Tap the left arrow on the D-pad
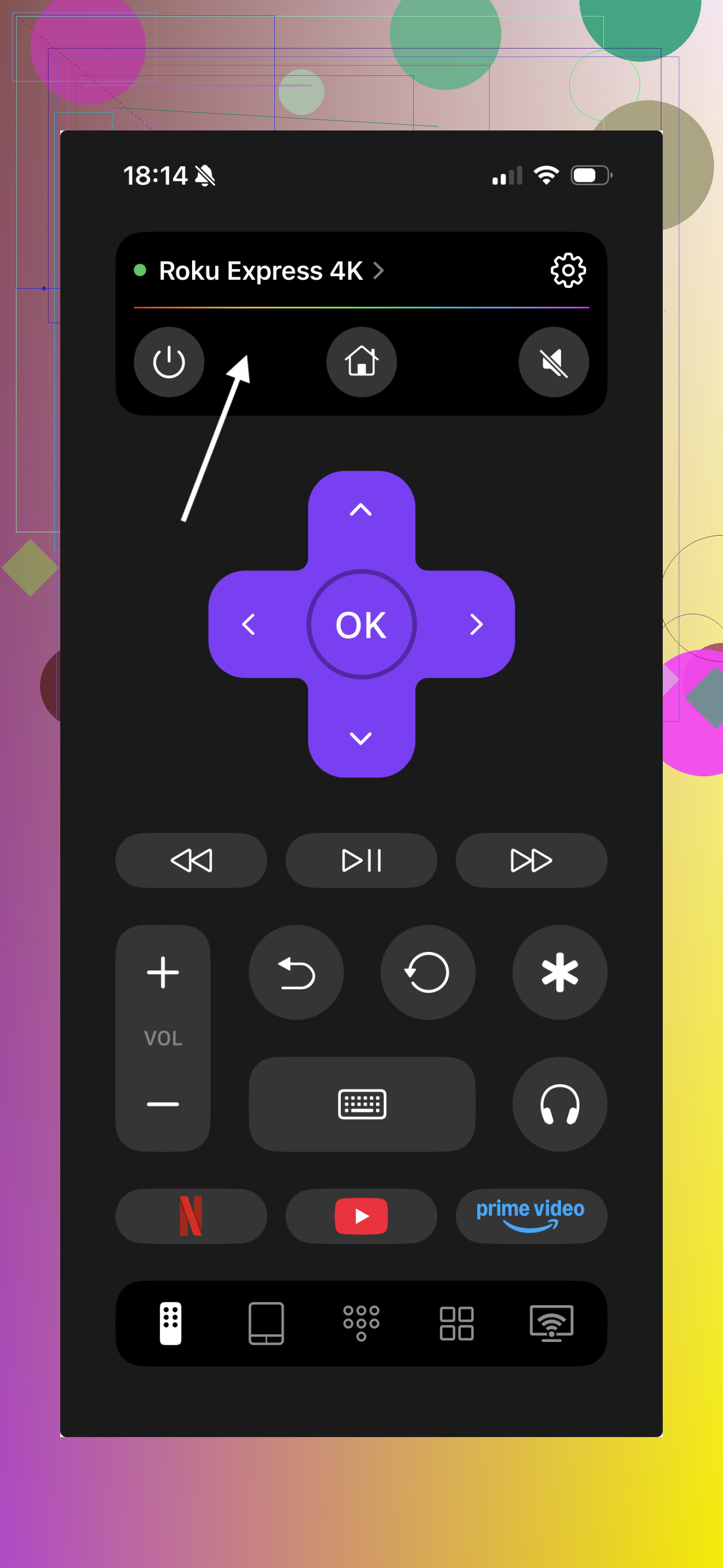Viewport: 723px width, 1568px height. 248,625
